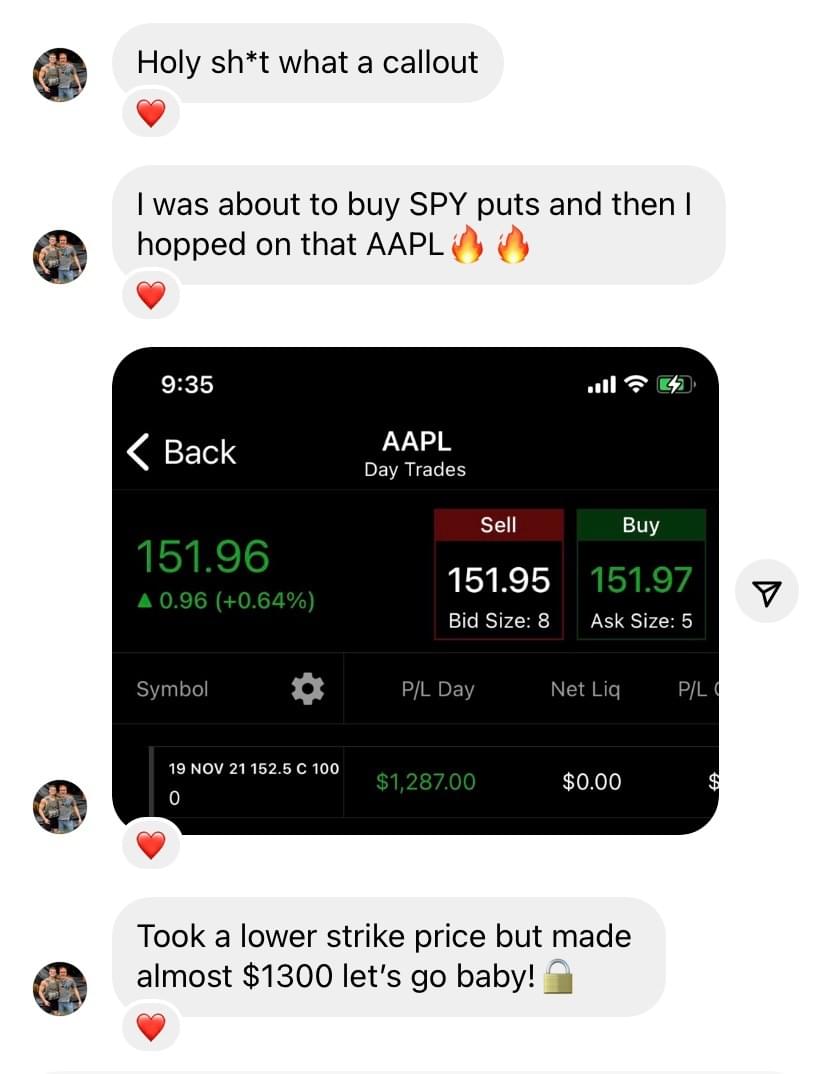Image resolution: width=827 pixels, height=1074 pixels.
Task: View heart reaction on "Holy sh*t what a callout"
Action: (x=150, y=115)
